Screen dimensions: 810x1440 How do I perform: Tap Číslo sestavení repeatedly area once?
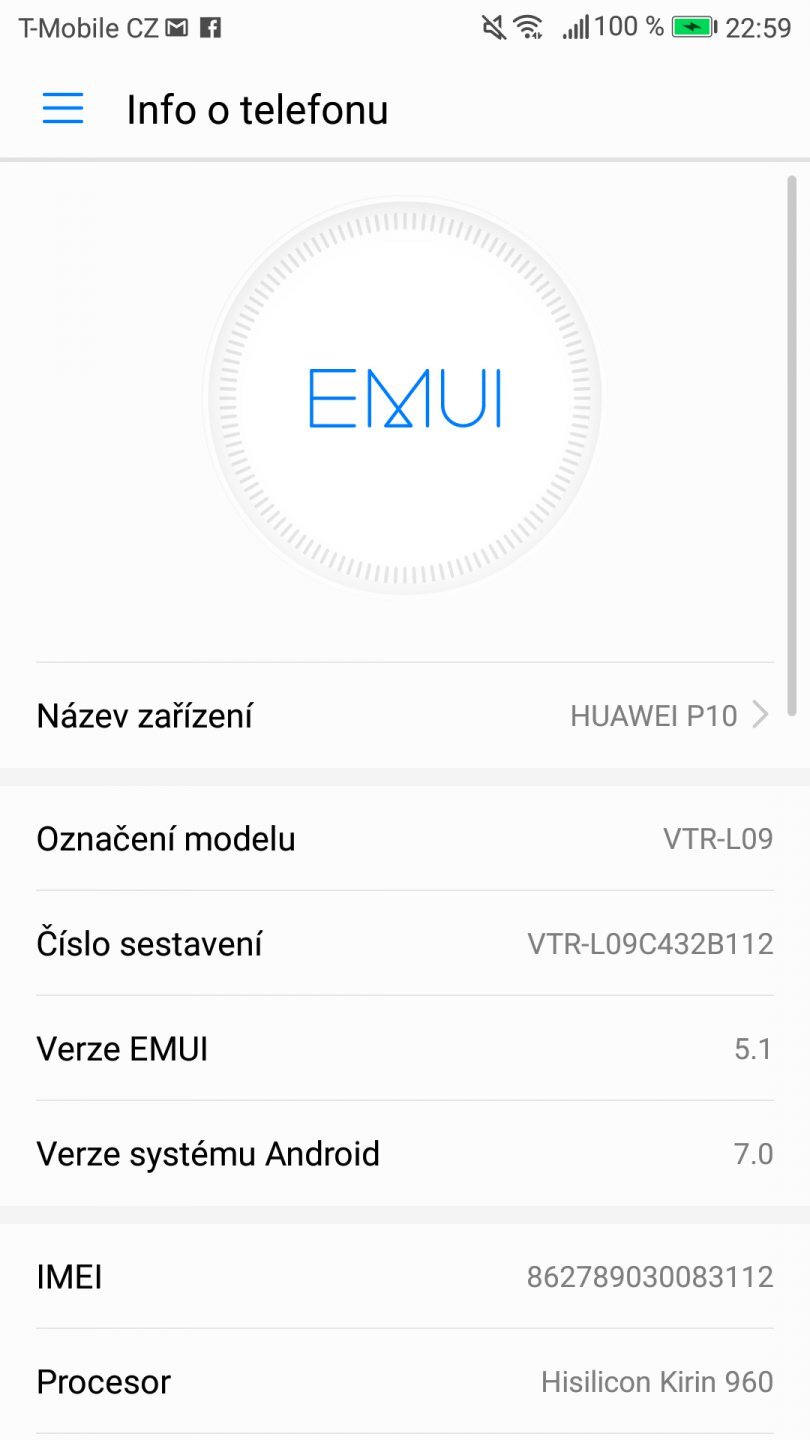click(x=405, y=944)
